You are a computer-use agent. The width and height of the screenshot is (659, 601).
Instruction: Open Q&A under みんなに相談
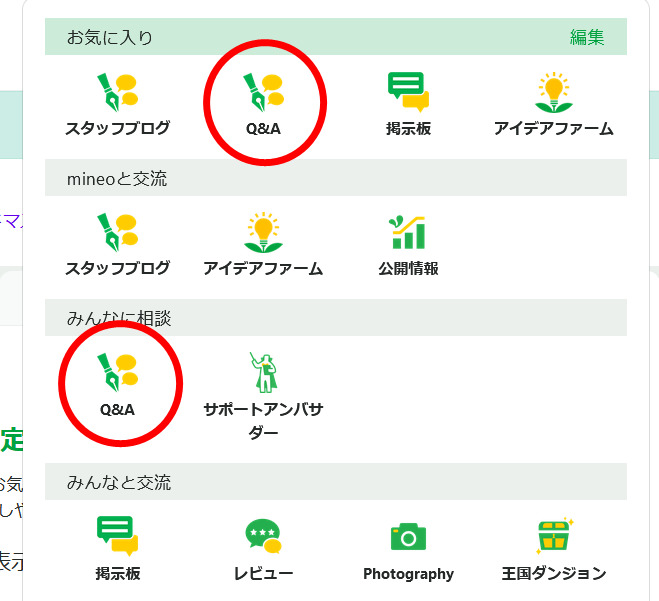pos(117,385)
